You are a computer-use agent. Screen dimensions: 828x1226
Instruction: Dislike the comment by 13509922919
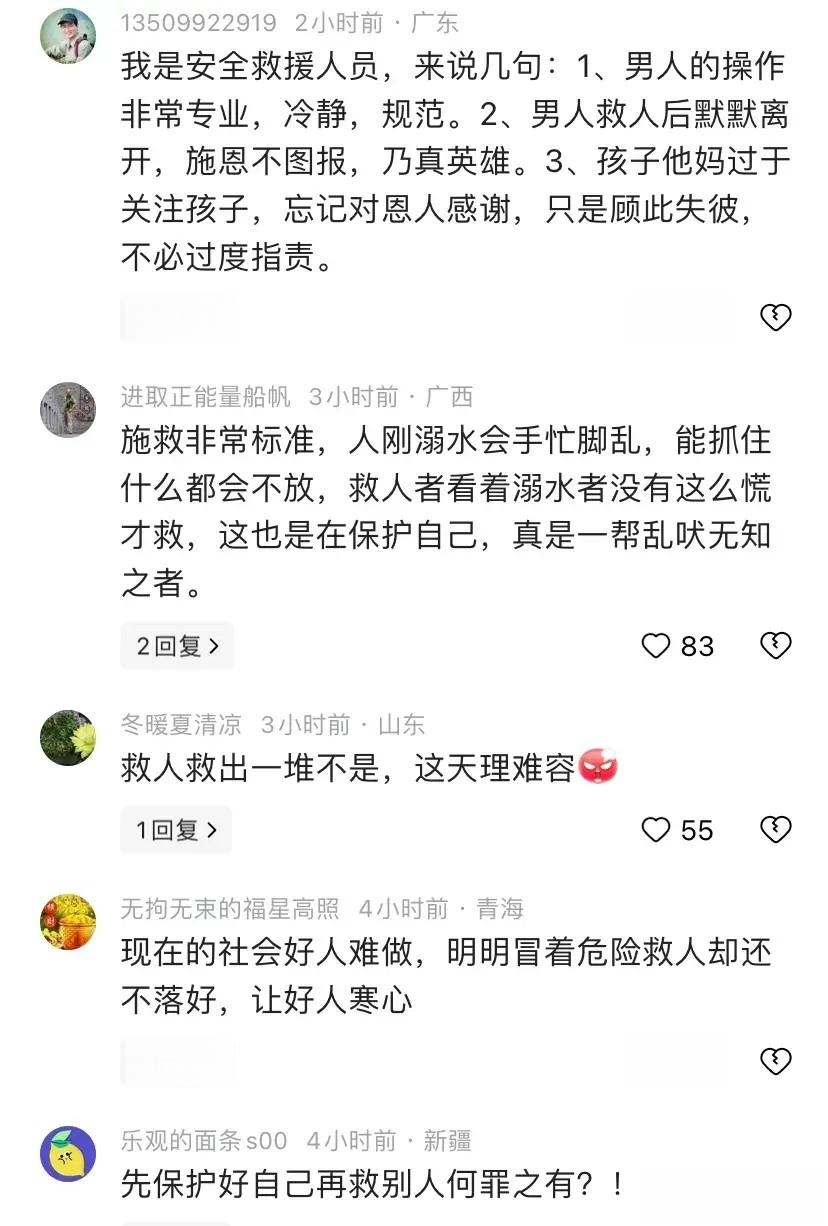pos(775,317)
